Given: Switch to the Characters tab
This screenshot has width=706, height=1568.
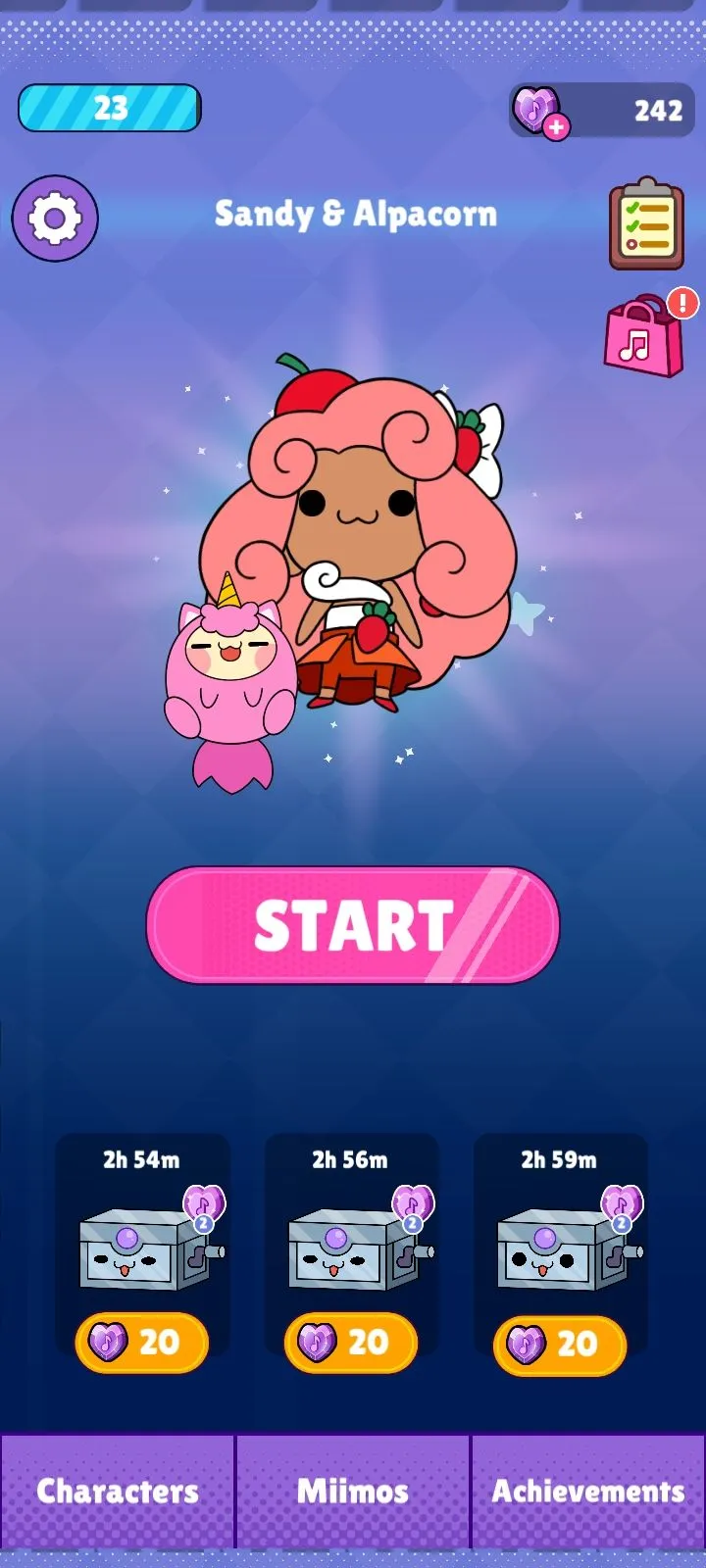Looking at the screenshot, I should tap(118, 1492).
